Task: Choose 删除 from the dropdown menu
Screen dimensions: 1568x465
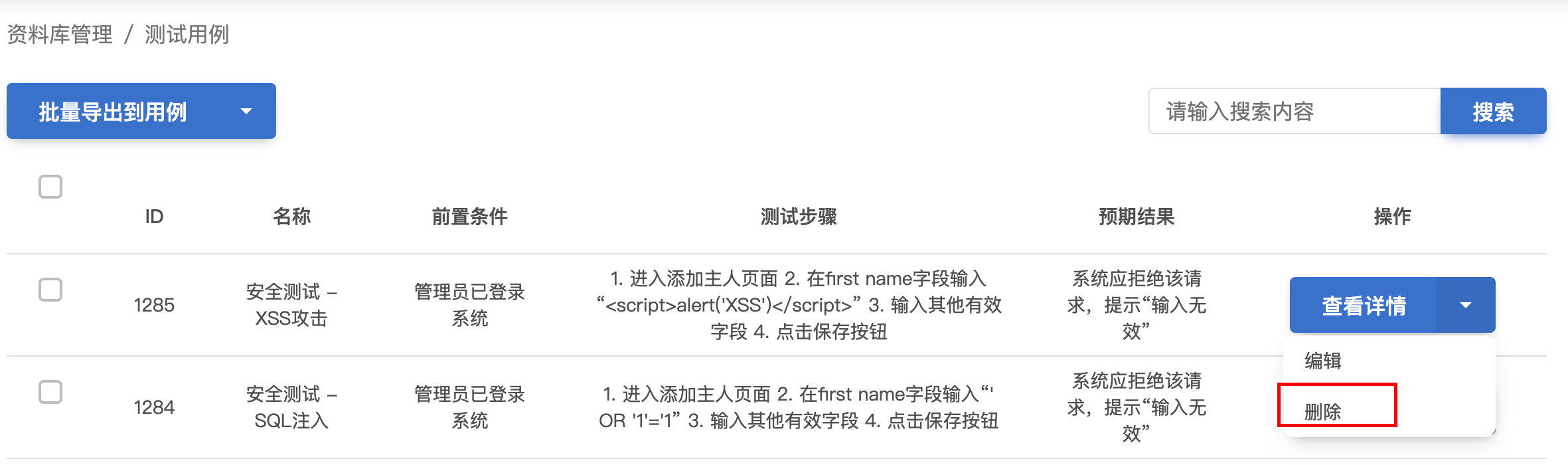Action: tap(1323, 412)
